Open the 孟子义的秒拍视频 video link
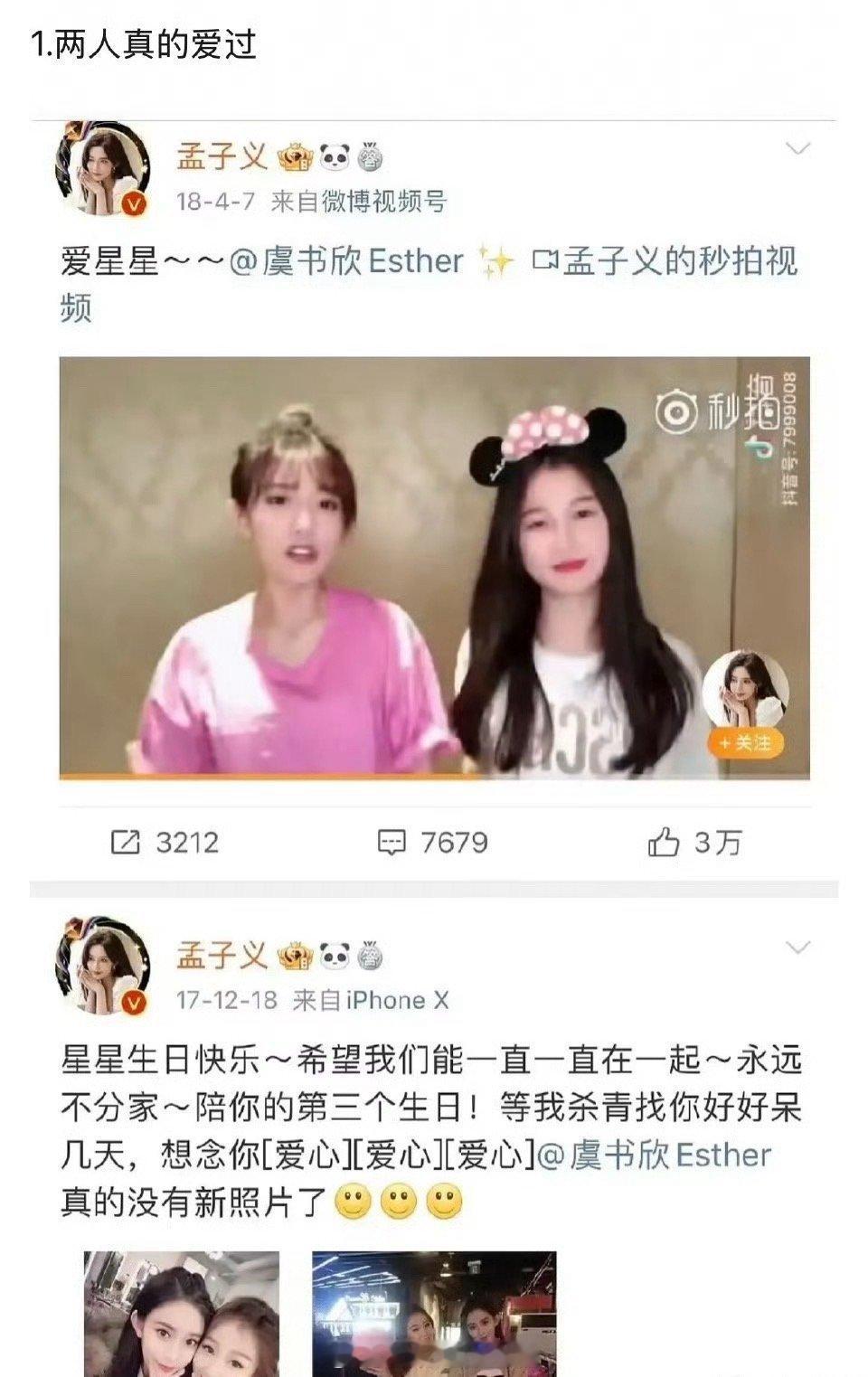The image size is (868, 1377). [669, 260]
